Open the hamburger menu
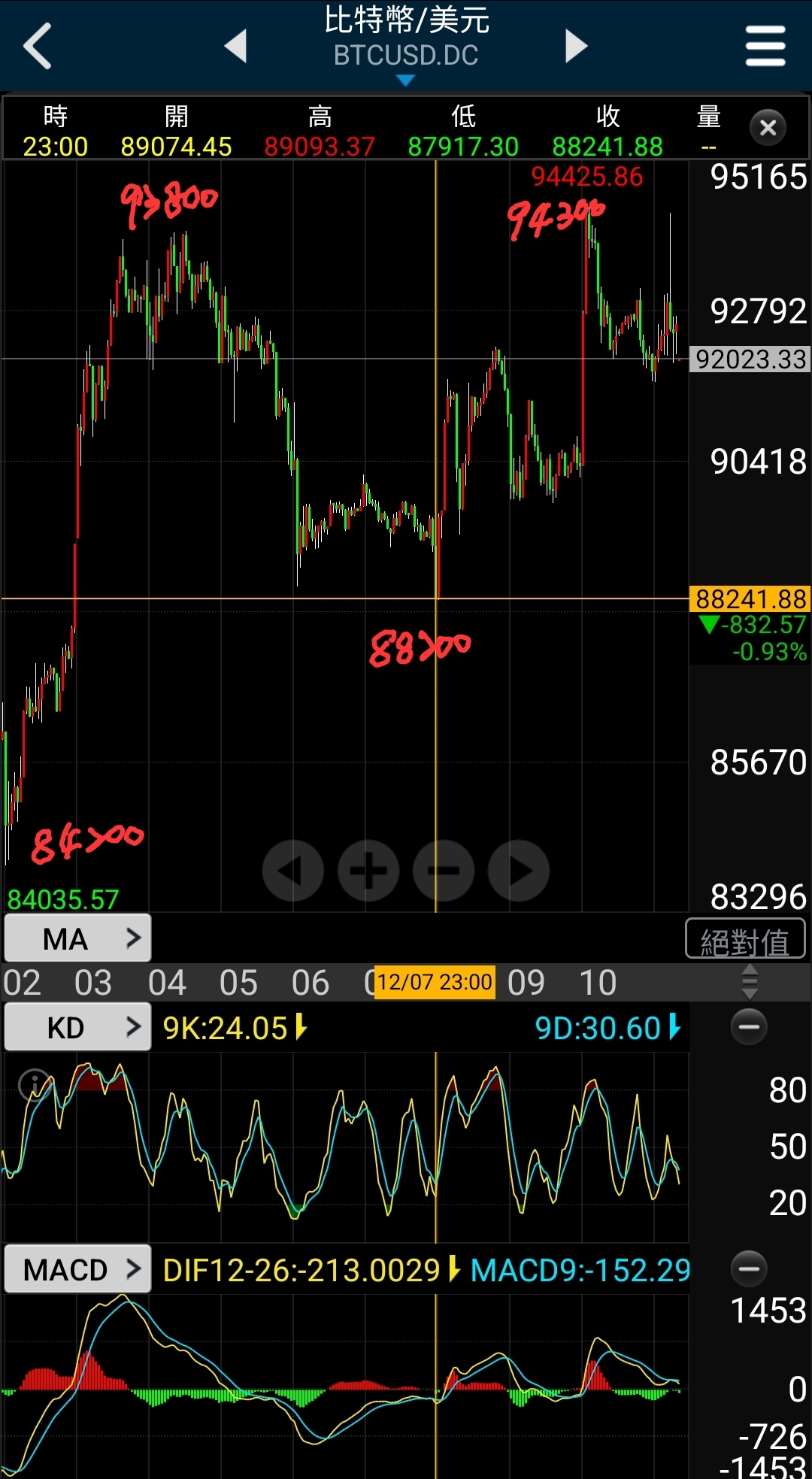Screen dimensions: 812x1479 point(765,46)
